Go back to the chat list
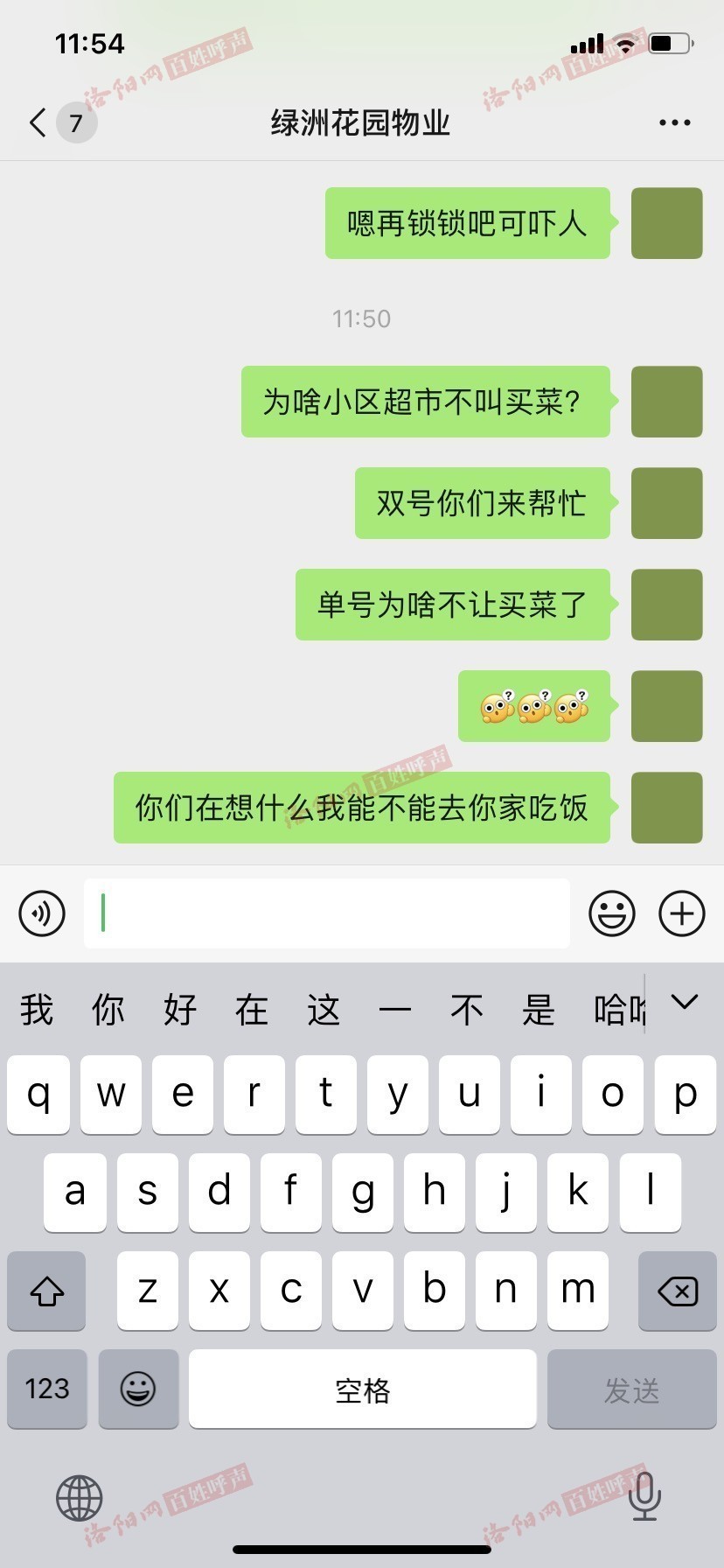This screenshot has width=724, height=1568. (x=38, y=122)
